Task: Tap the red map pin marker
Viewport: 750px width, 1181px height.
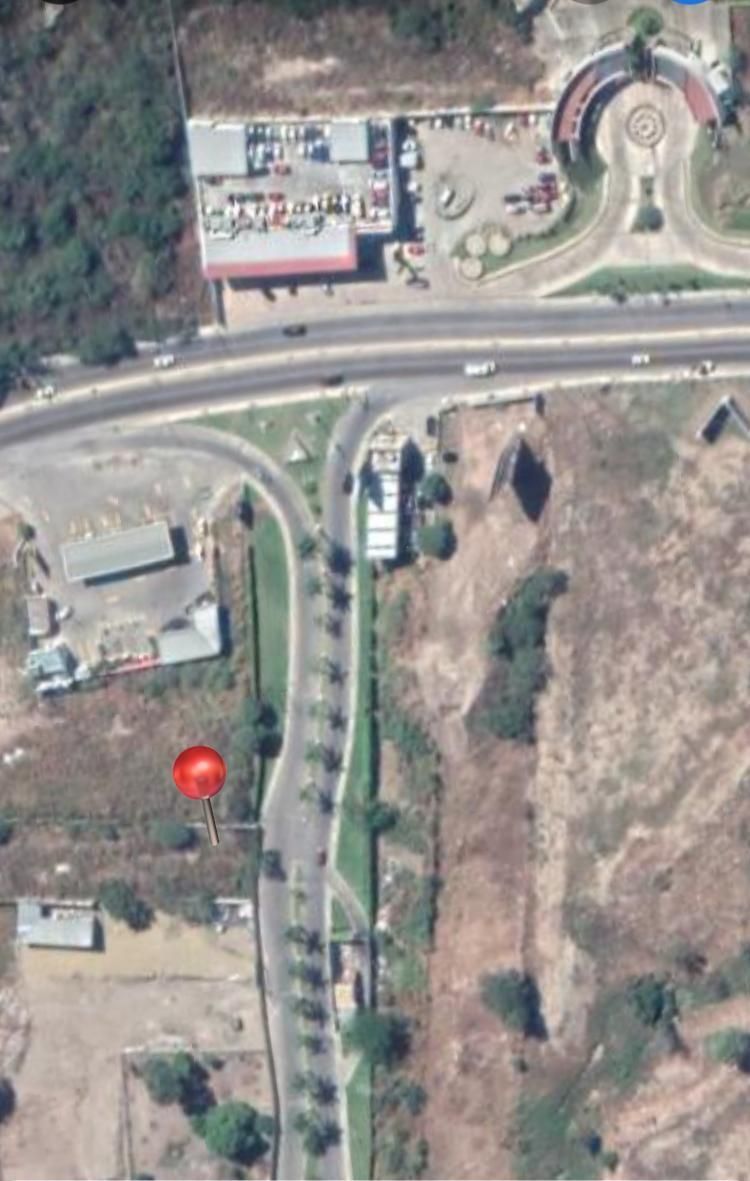Action: pyautogui.click(x=200, y=774)
